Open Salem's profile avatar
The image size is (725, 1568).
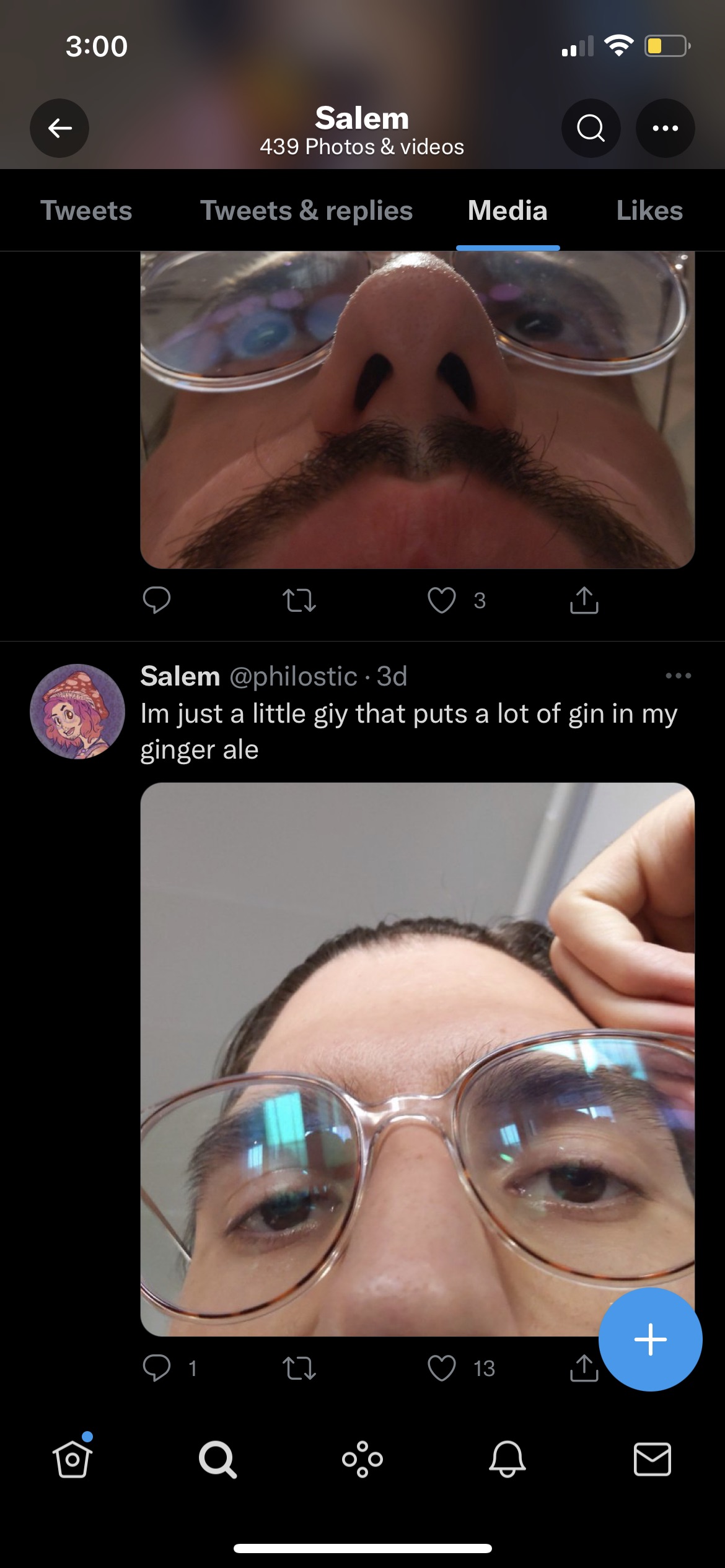pos(77,712)
